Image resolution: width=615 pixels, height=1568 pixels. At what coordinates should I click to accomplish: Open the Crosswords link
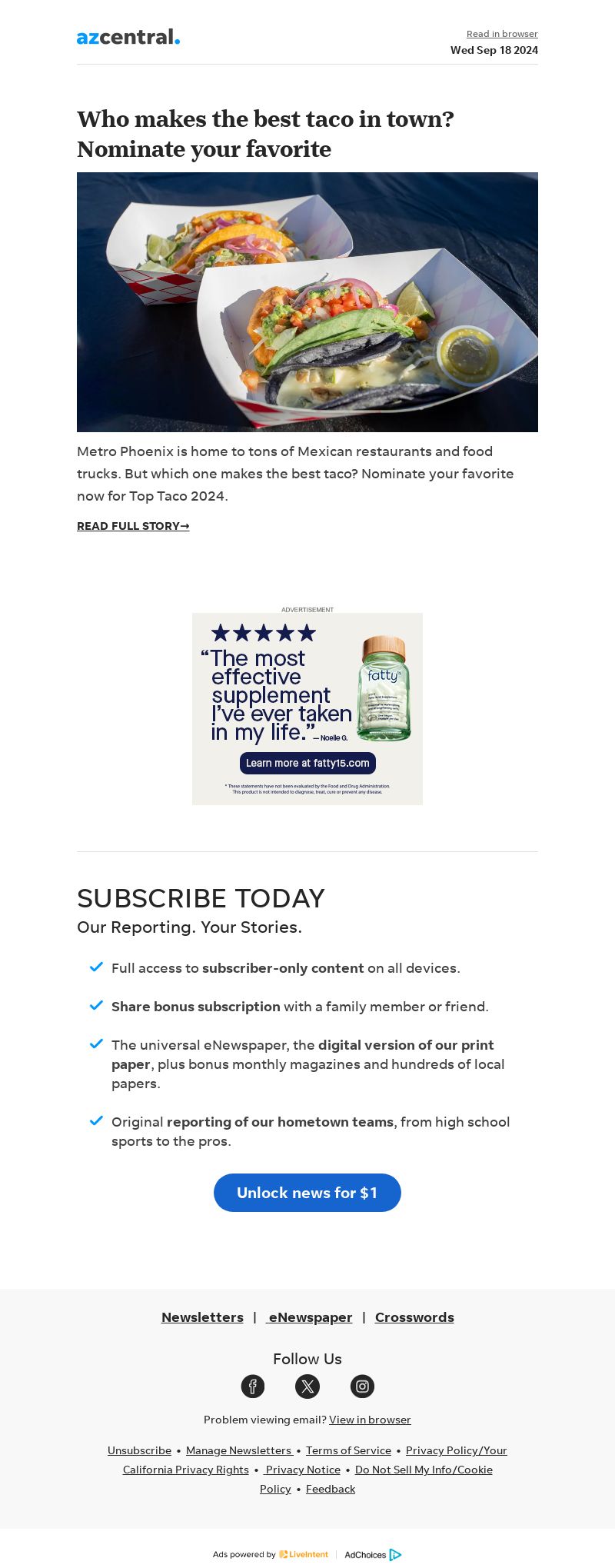tap(414, 1317)
